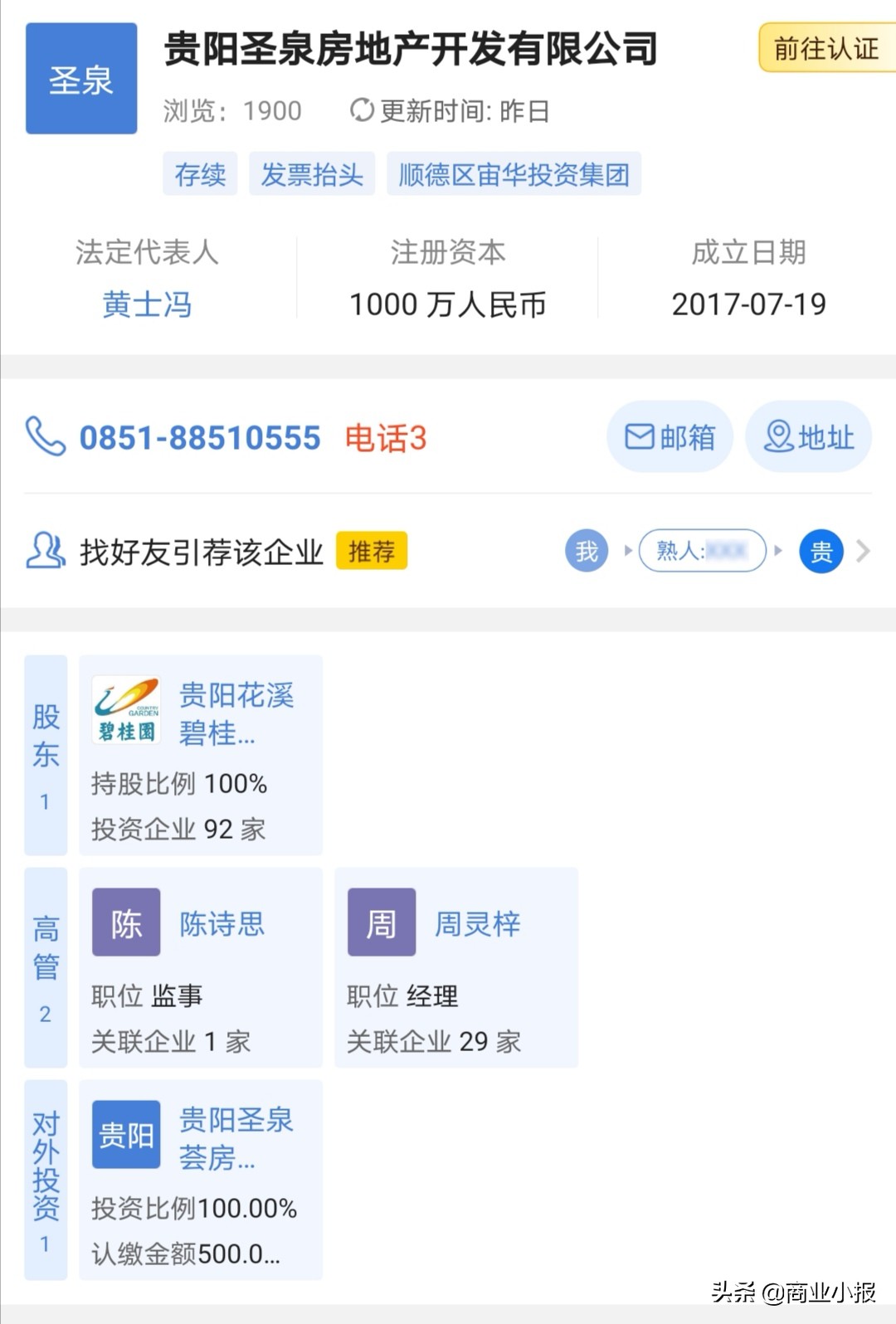Click the 地址 location pin icon
The width and height of the screenshot is (896, 1324).
[x=778, y=436]
